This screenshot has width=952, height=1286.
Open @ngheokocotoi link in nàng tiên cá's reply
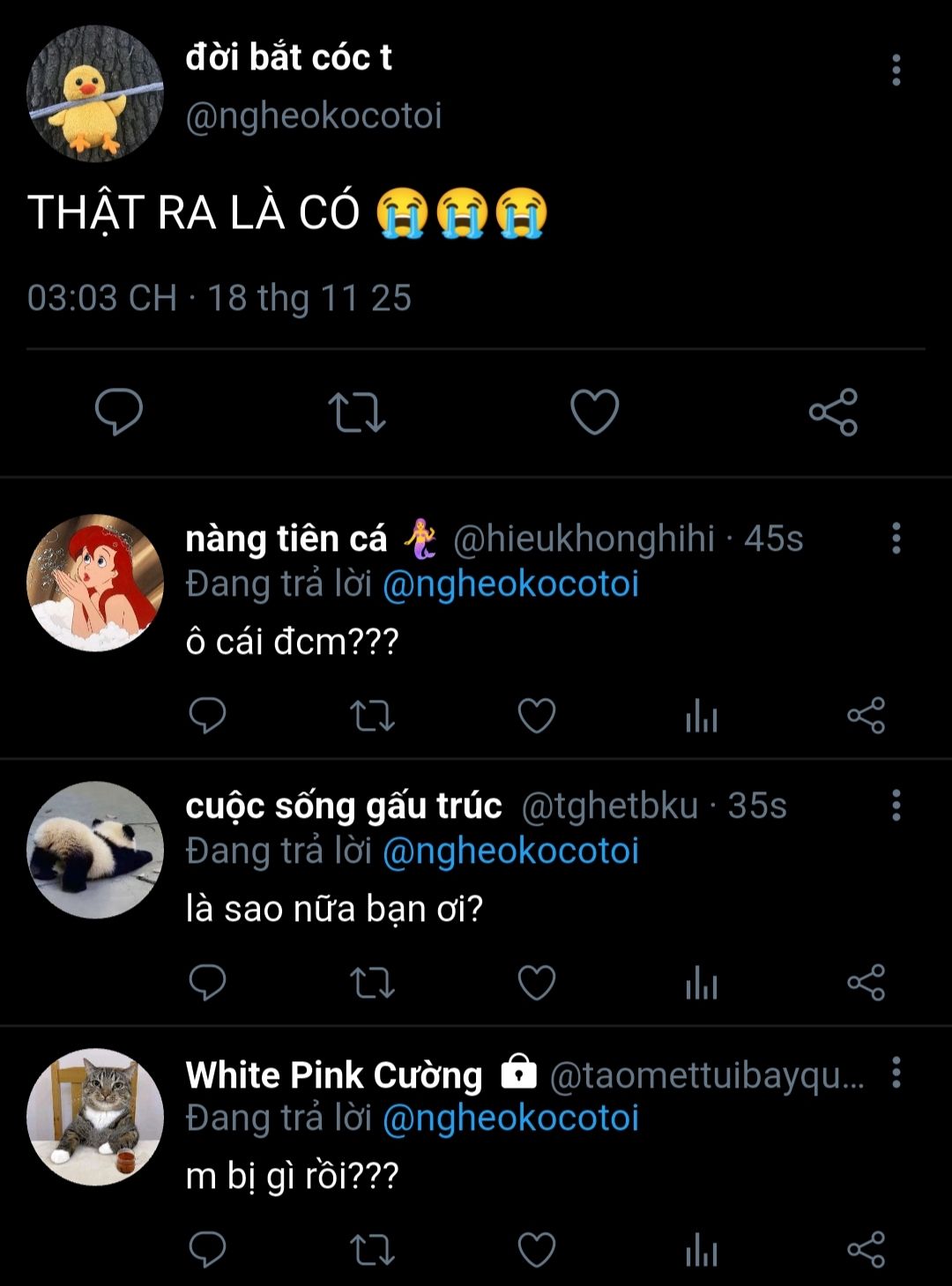[510, 584]
